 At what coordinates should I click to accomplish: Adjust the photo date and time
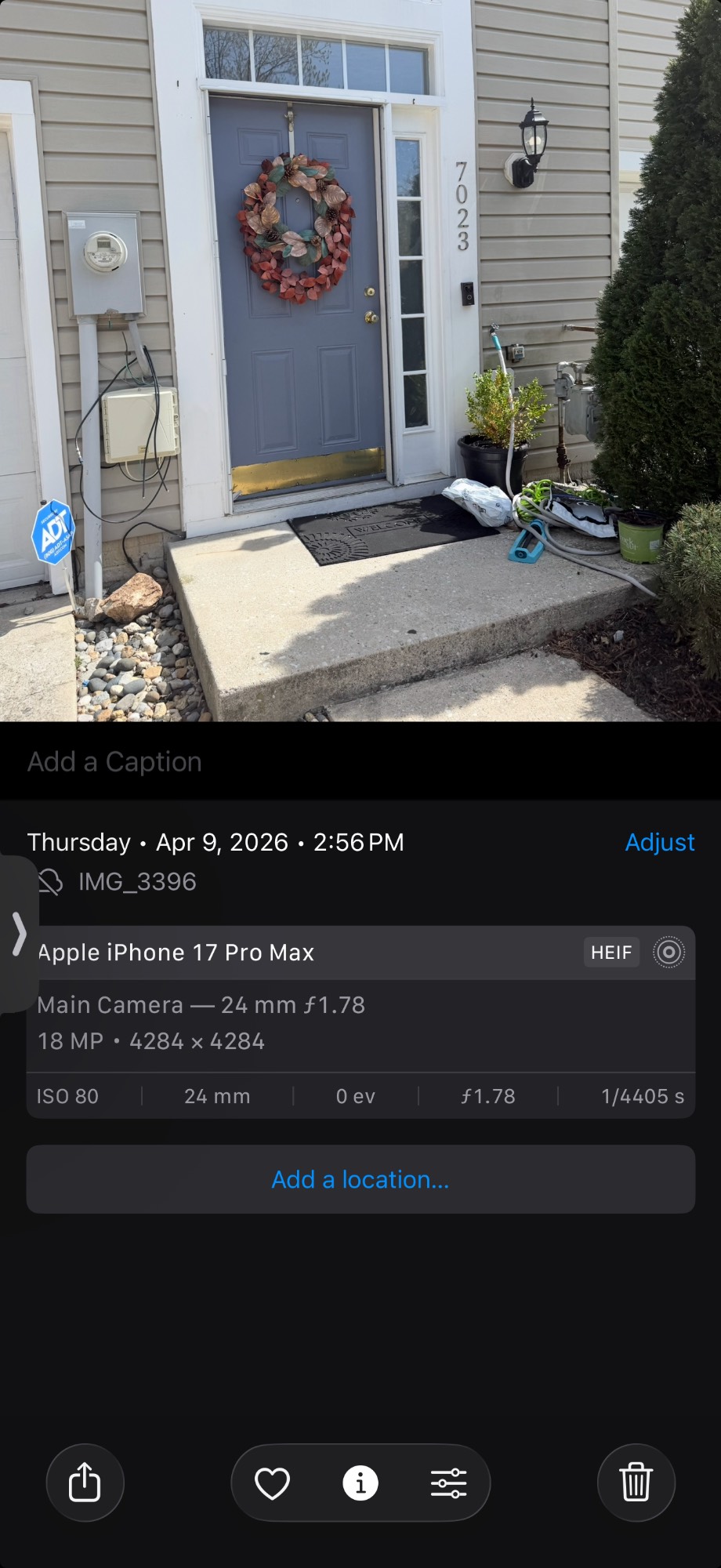point(659,842)
